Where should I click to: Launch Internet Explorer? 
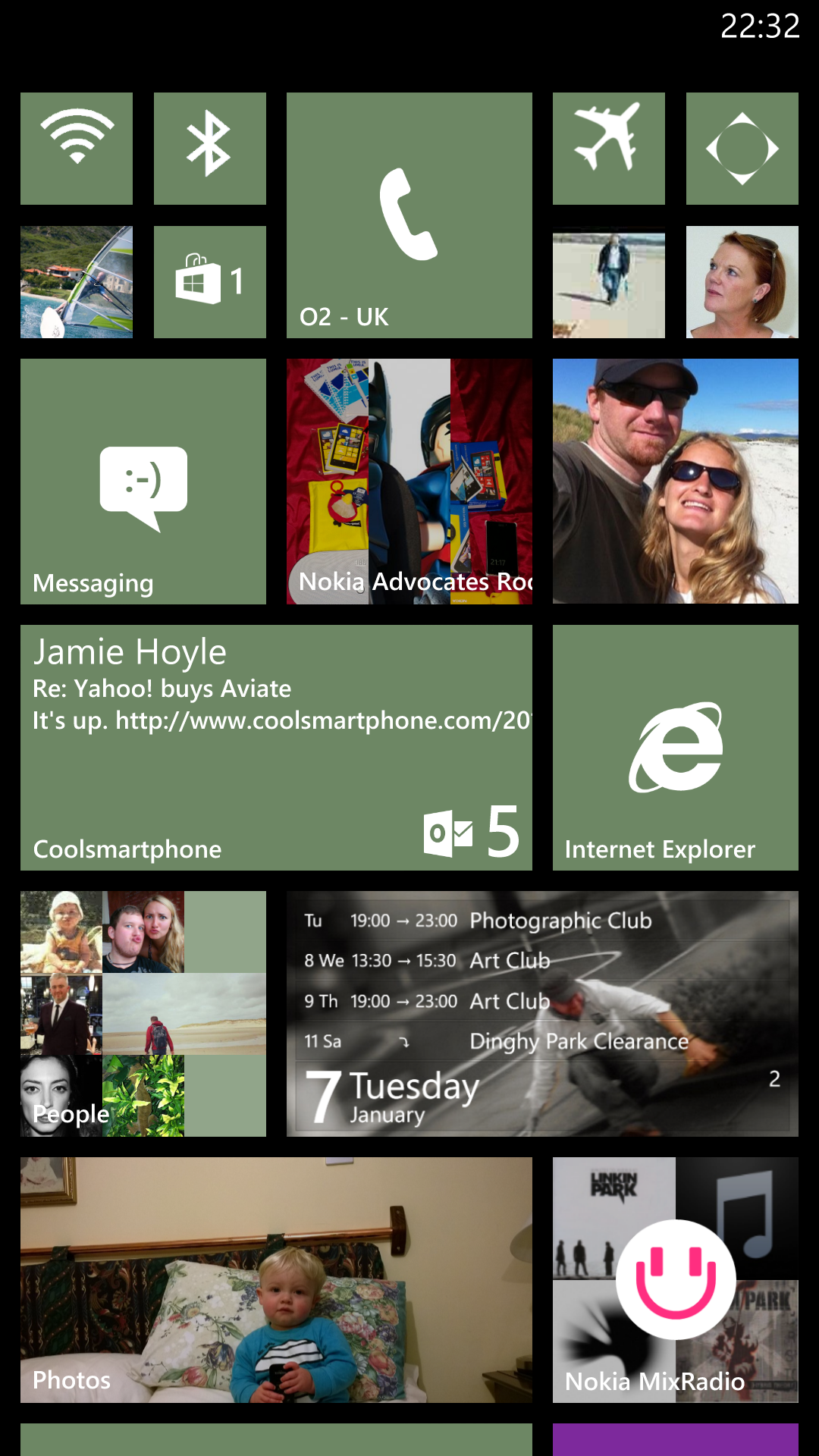tap(676, 748)
